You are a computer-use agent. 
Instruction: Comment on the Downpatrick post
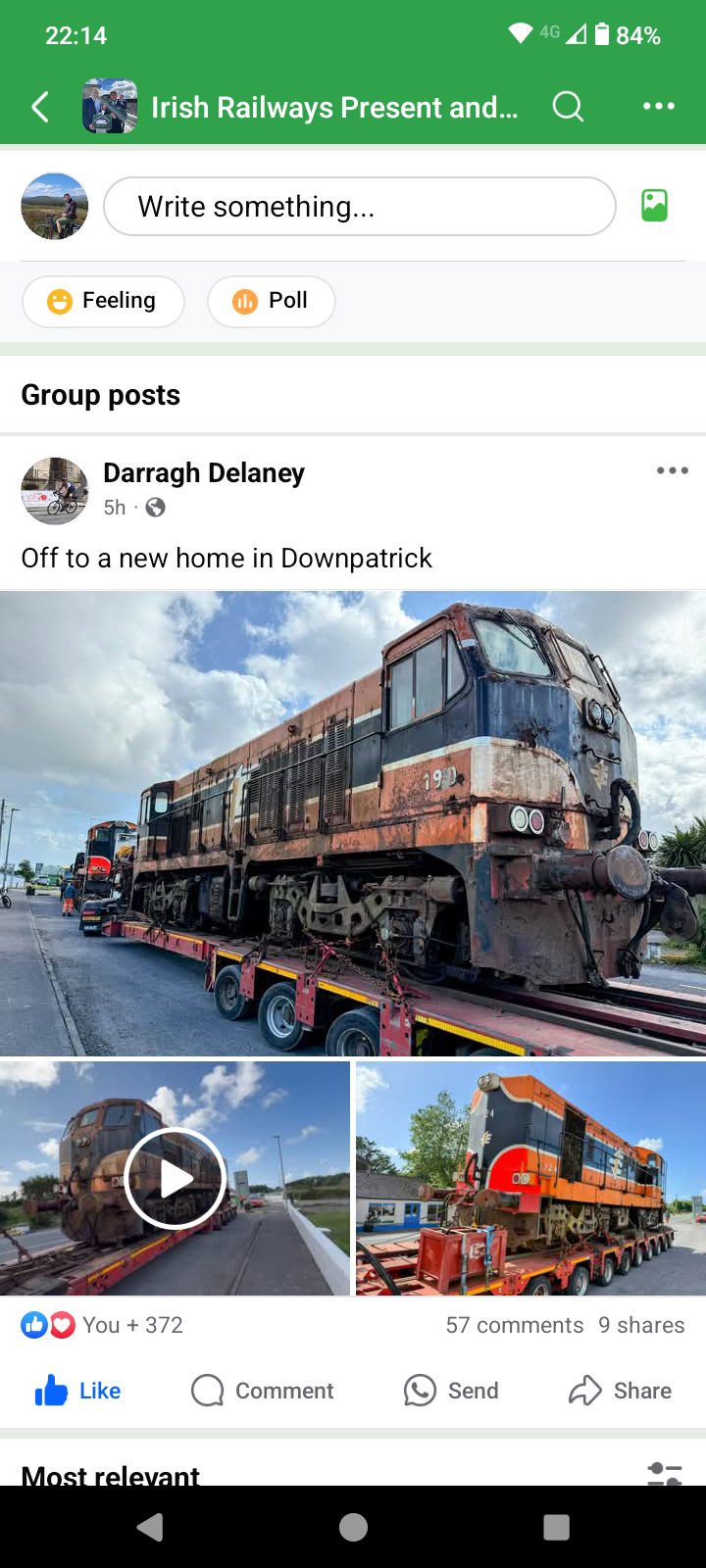pyautogui.click(x=263, y=1391)
